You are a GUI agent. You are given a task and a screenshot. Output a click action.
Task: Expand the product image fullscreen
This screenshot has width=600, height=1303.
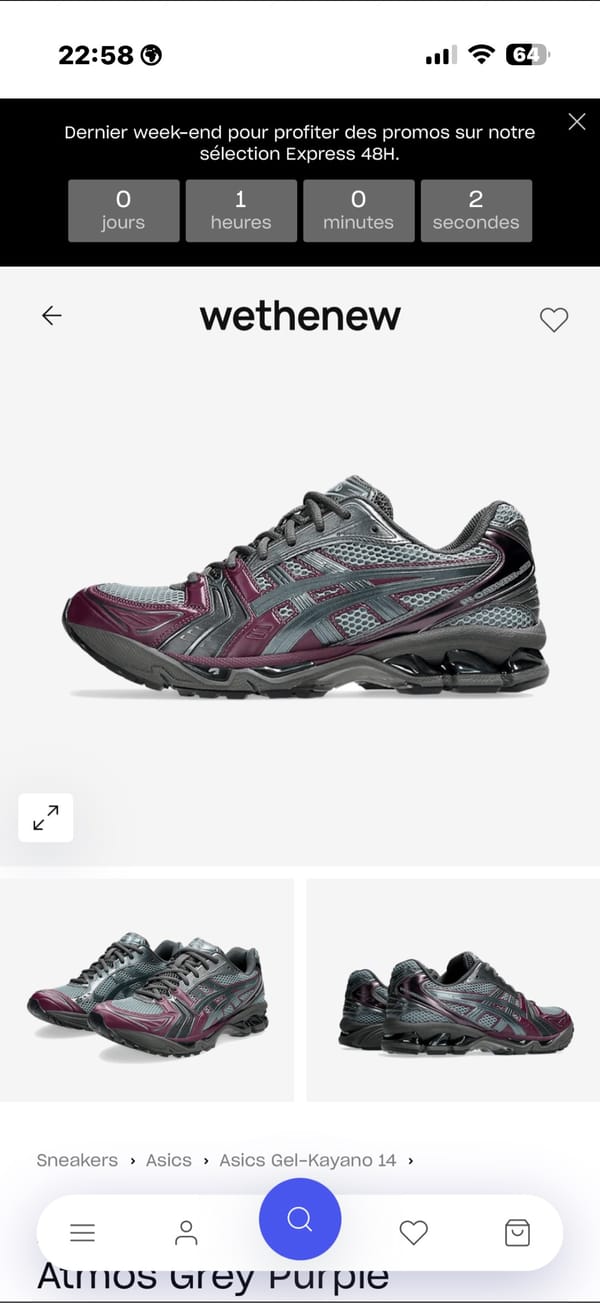(x=46, y=818)
